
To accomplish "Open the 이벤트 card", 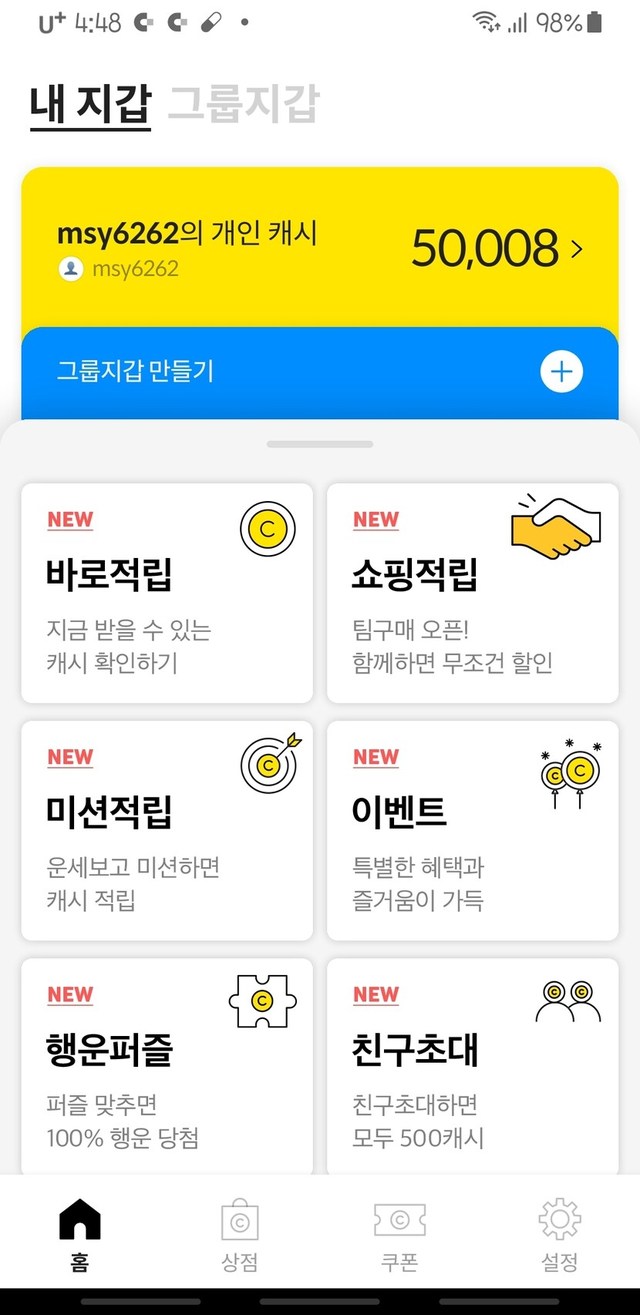I will pyautogui.click(x=473, y=830).
